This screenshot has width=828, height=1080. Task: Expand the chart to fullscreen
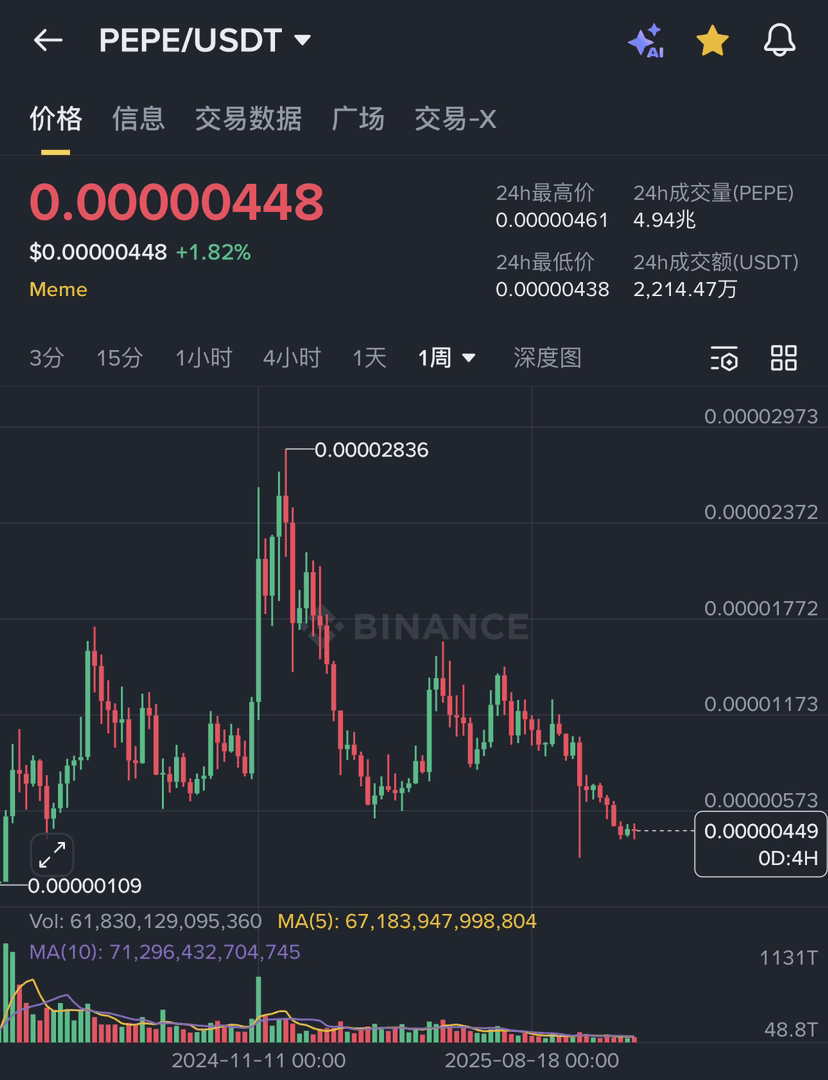[51, 855]
